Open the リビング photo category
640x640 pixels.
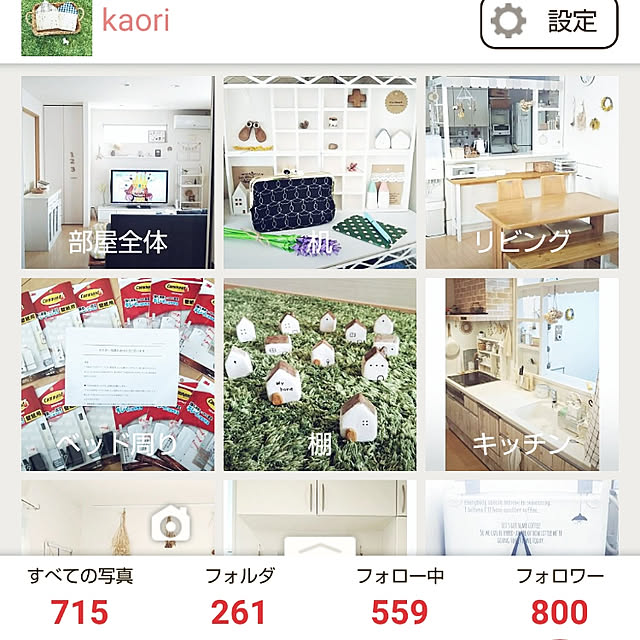[x=521, y=172]
